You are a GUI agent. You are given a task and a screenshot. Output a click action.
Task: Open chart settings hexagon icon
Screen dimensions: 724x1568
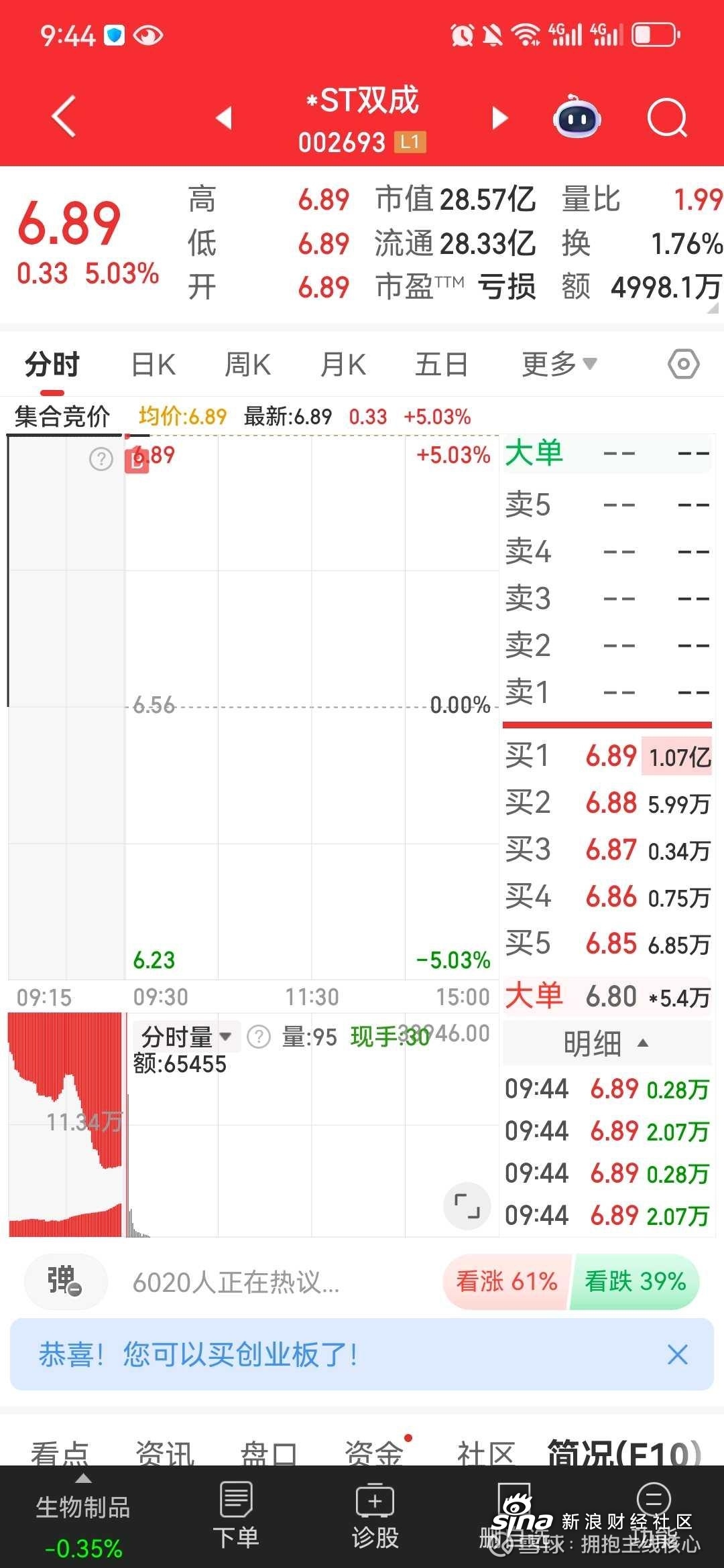[x=684, y=365]
